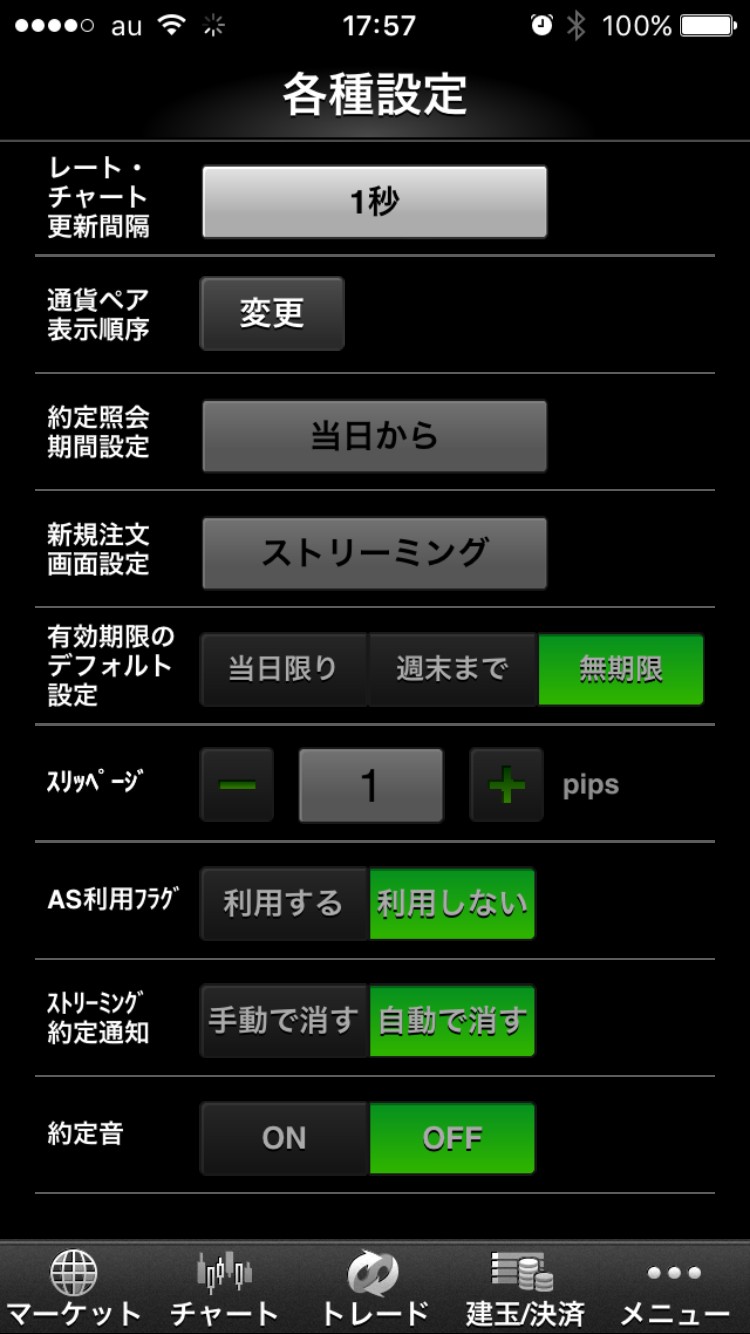Select 週末まで as default expiry

tap(452, 669)
